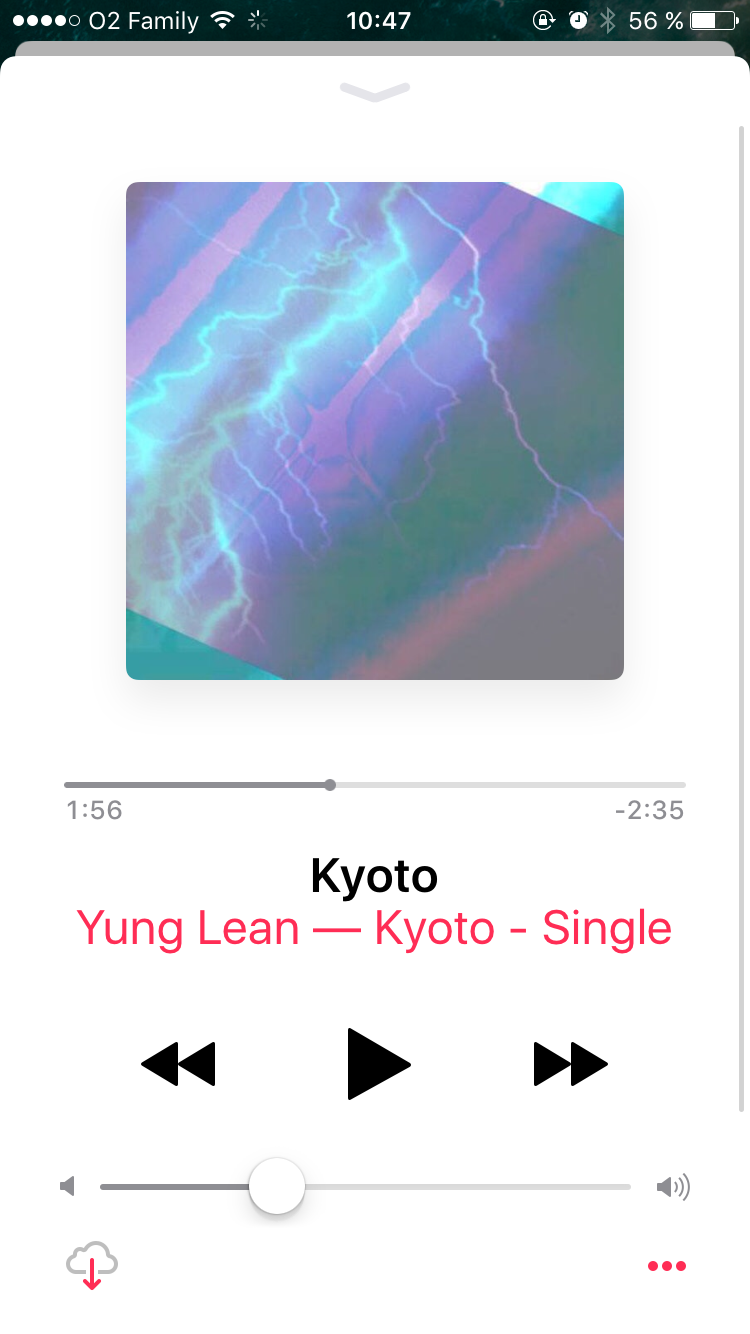Image resolution: width=750 pixels, height=1334 pixels.
Task: Collapse the Now Playing panel with the chevron
Action: click(x=375, y=92)
